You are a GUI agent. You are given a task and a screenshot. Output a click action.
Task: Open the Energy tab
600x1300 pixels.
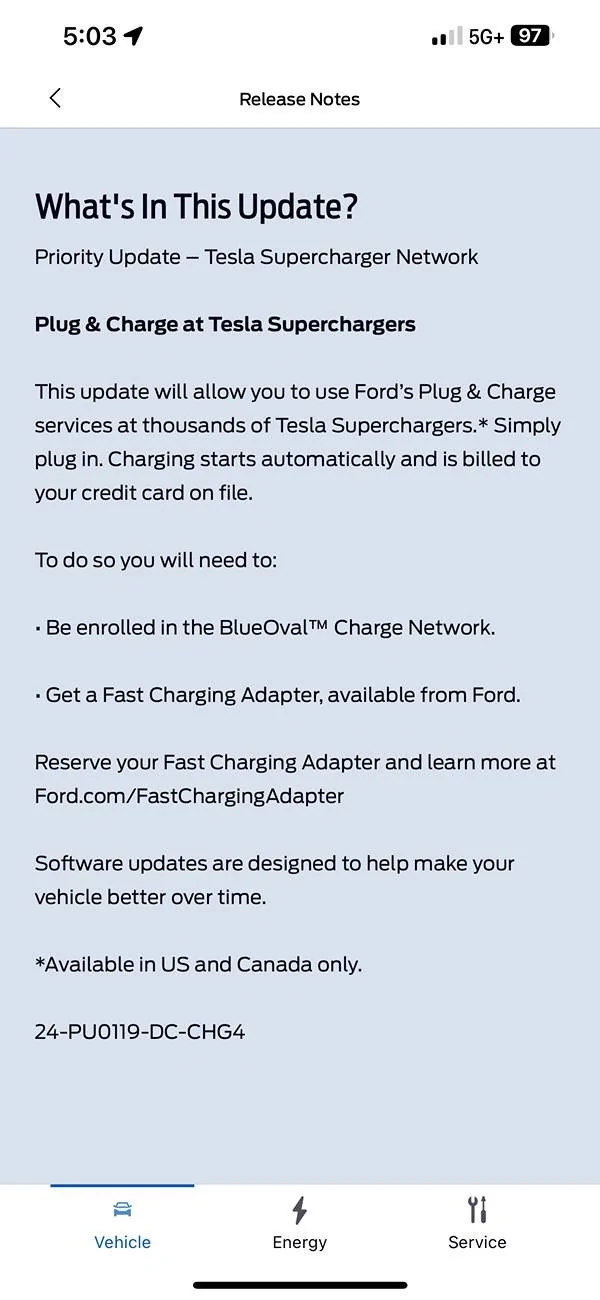[x=299, y=1224]
